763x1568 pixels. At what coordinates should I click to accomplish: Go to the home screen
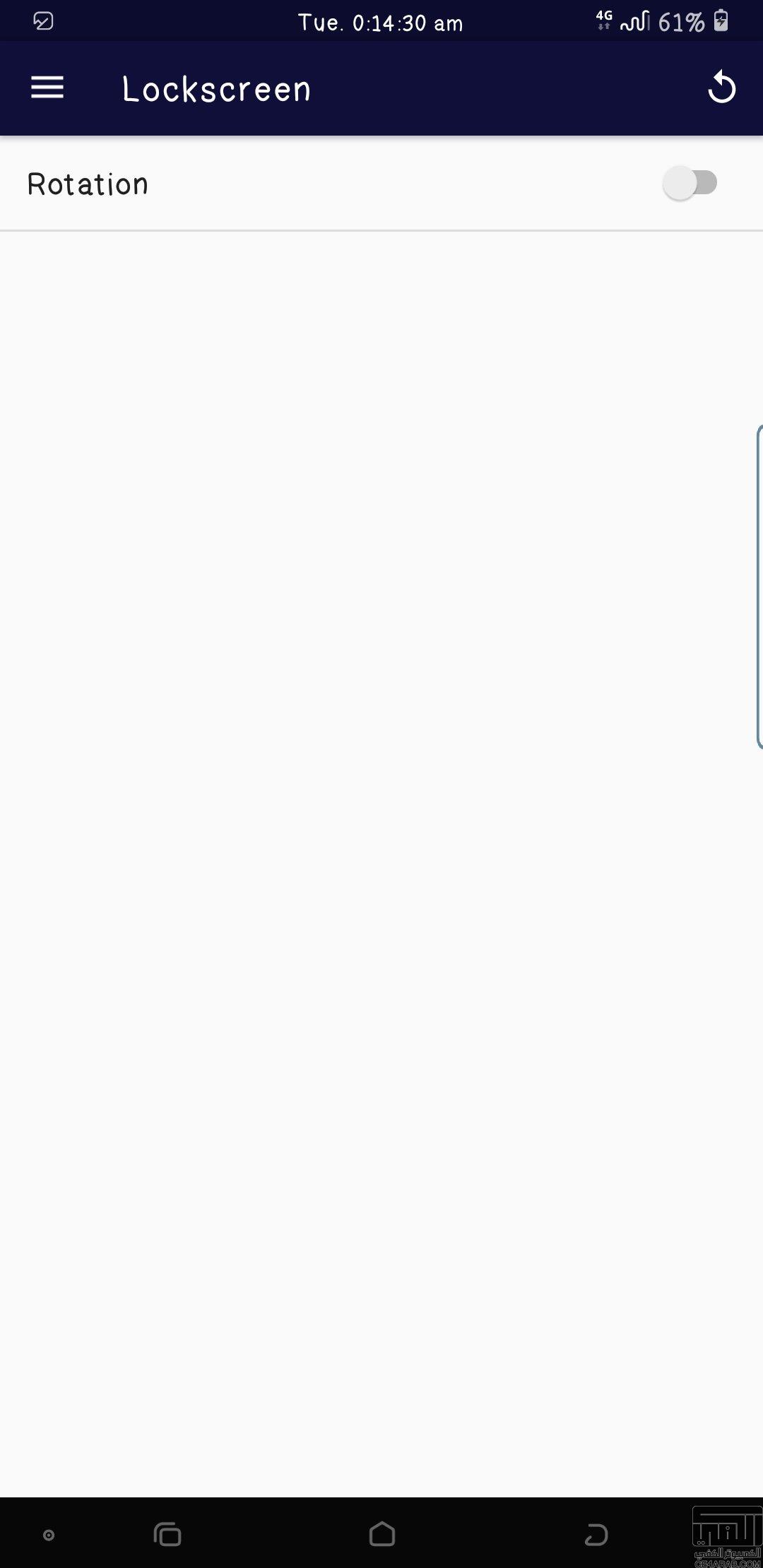pos(381,1534)
